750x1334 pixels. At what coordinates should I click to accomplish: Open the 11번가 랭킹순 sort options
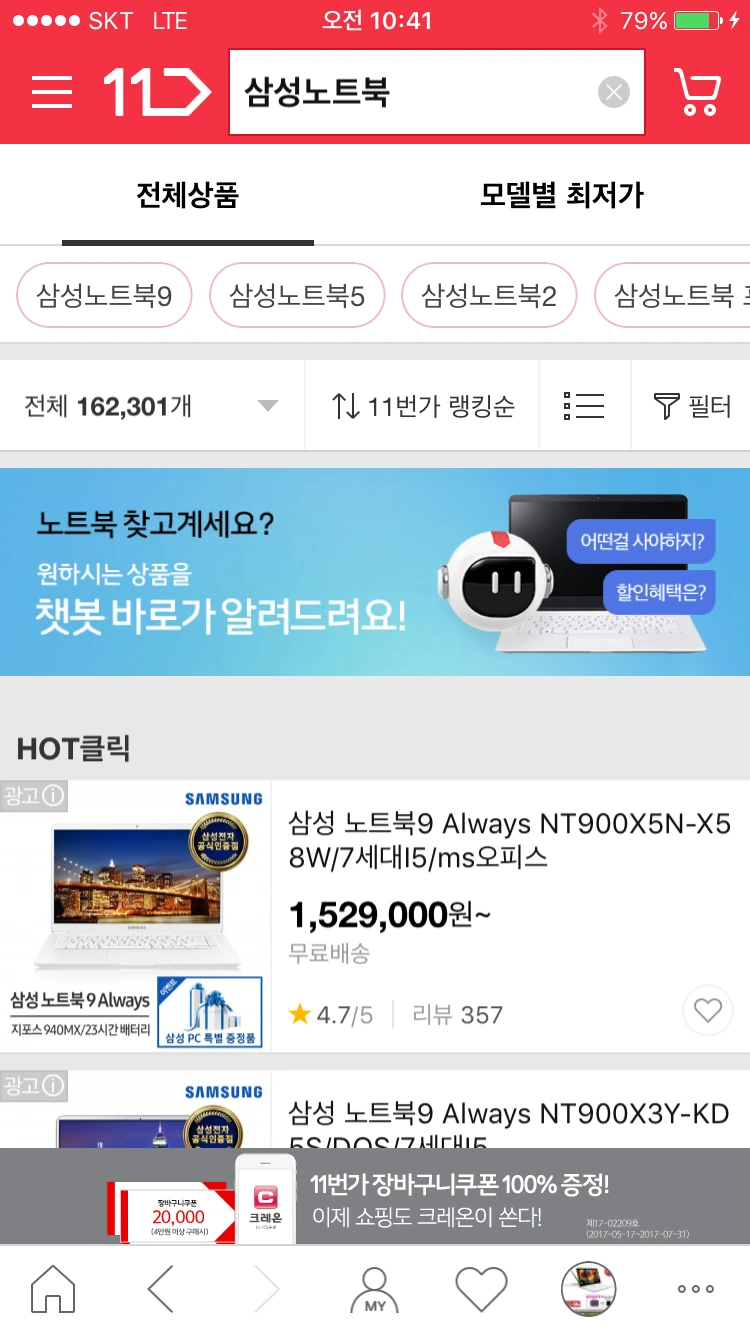point(422,406)
